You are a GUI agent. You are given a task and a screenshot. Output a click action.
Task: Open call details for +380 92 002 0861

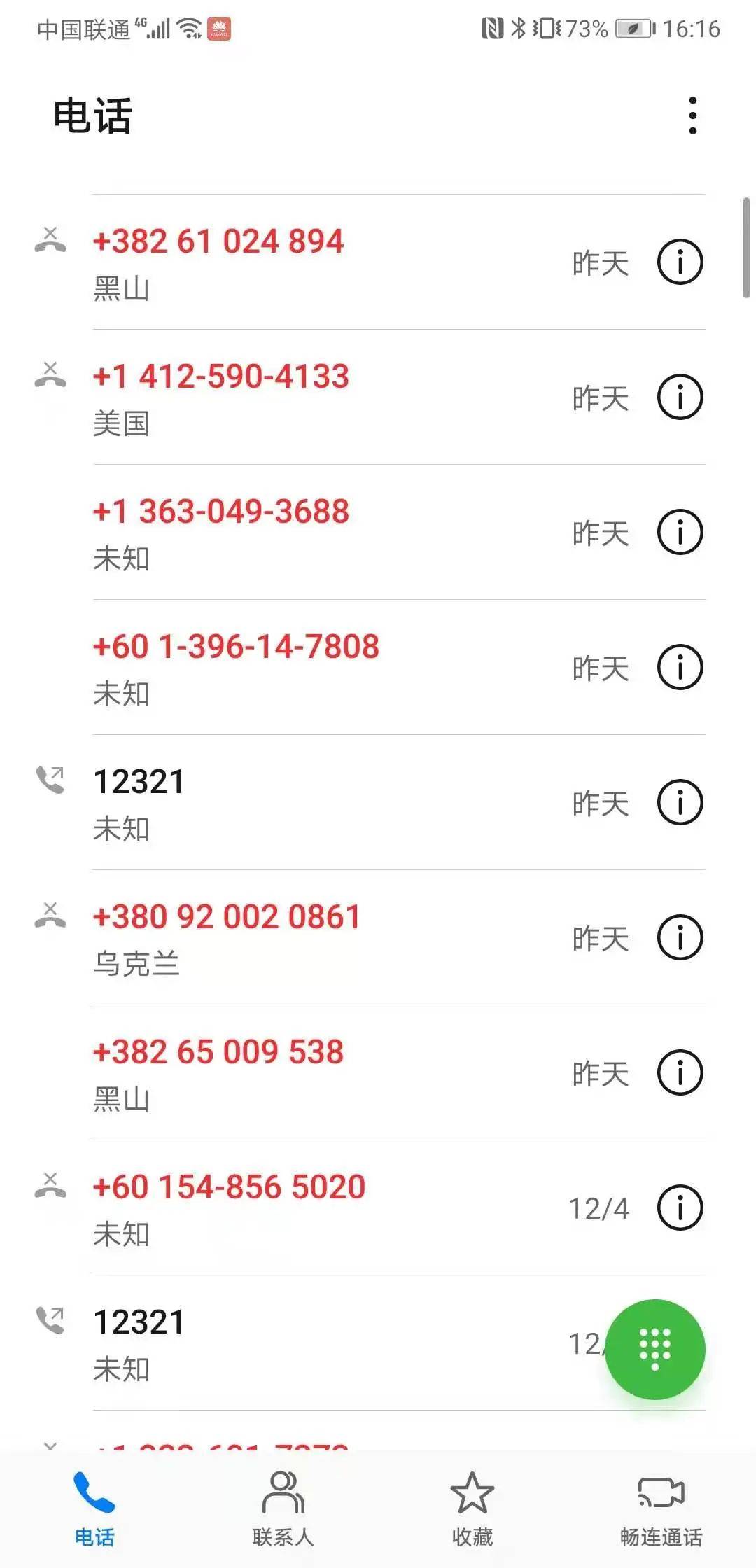[x=680, y=938]
